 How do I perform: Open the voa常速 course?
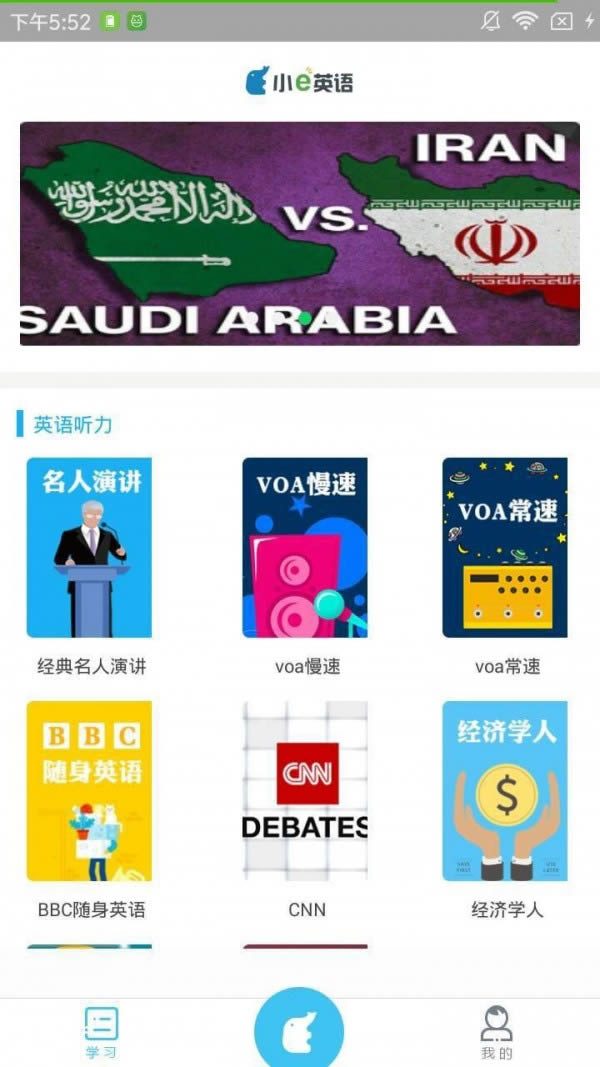pos(505,547)
